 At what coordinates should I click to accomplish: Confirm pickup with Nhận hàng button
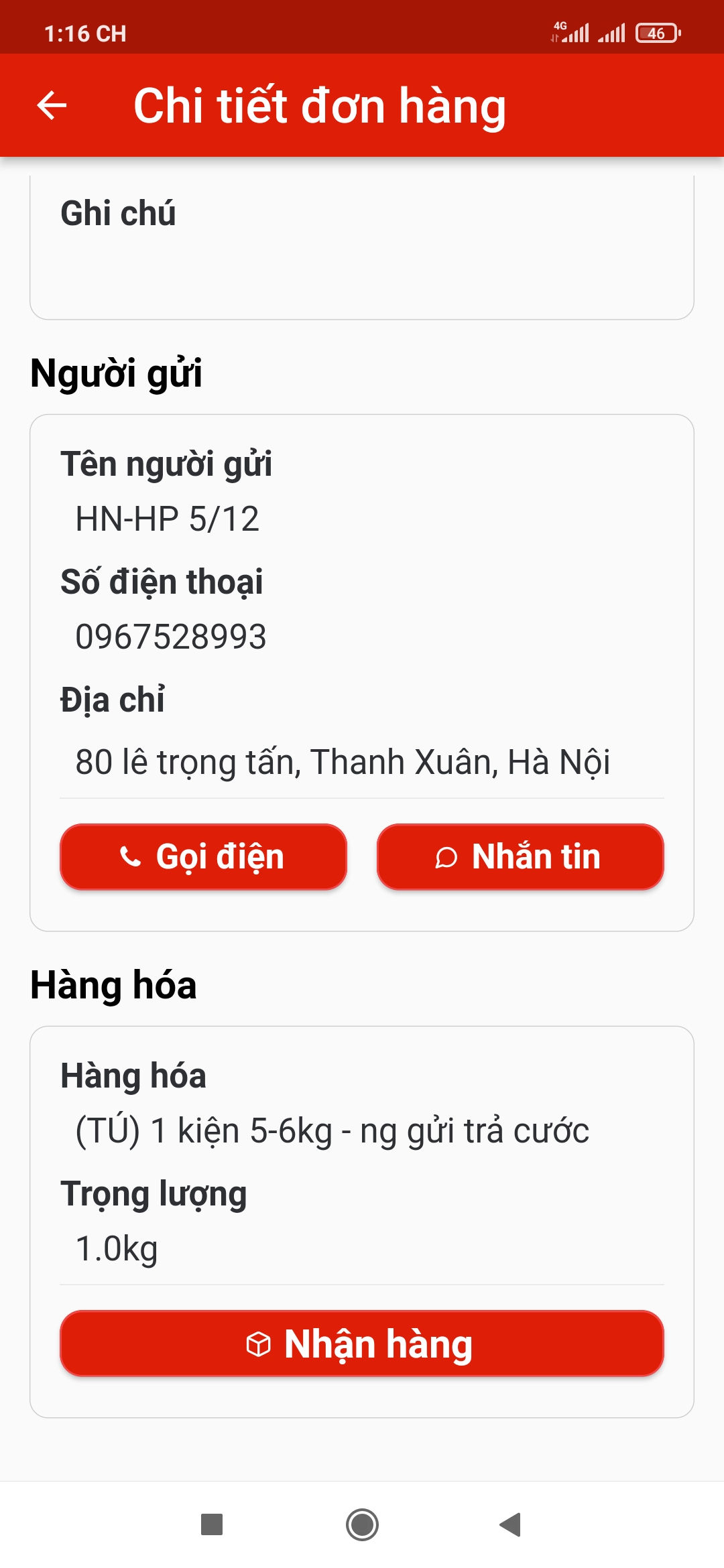362,1343
